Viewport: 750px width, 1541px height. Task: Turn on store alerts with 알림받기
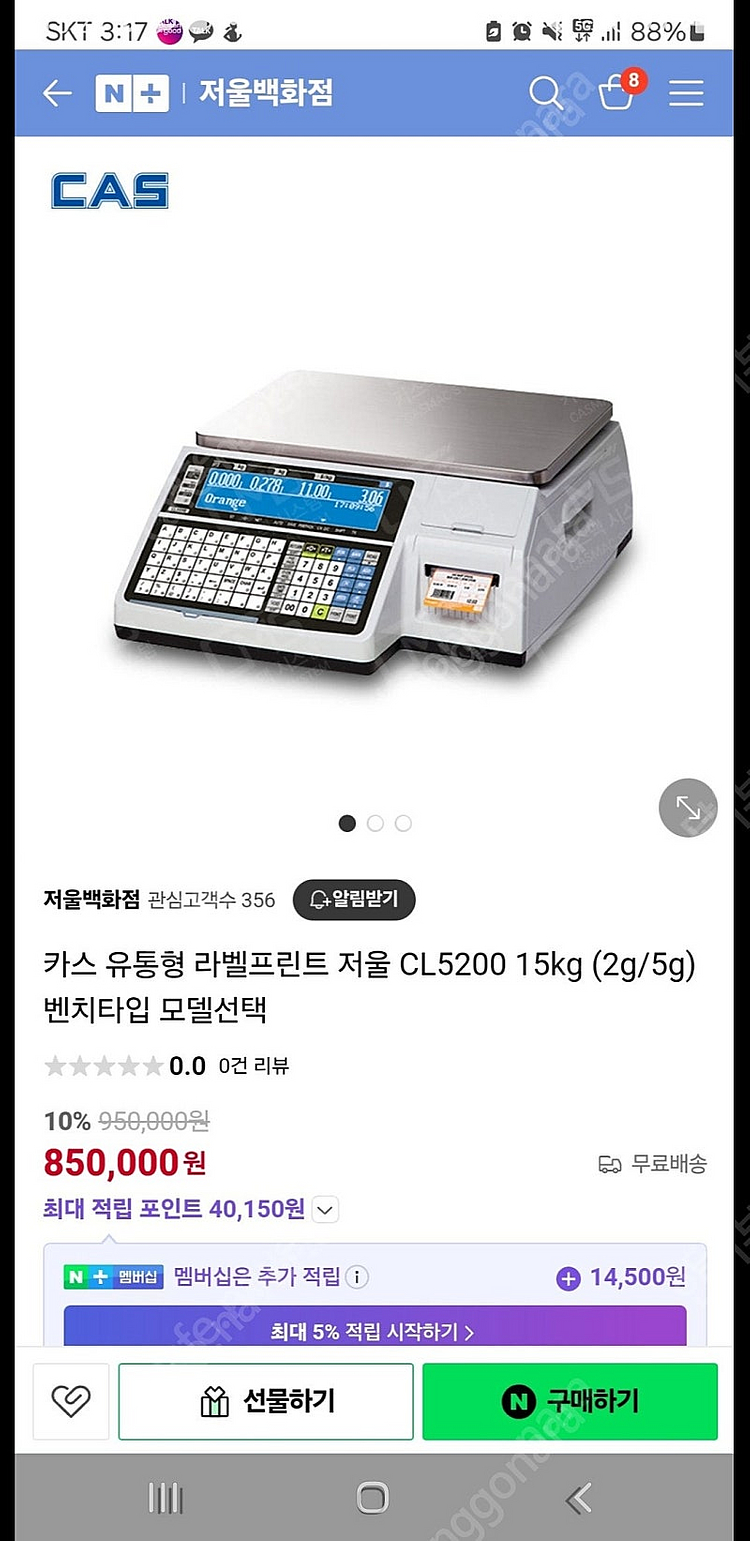(x=353, y=900)
